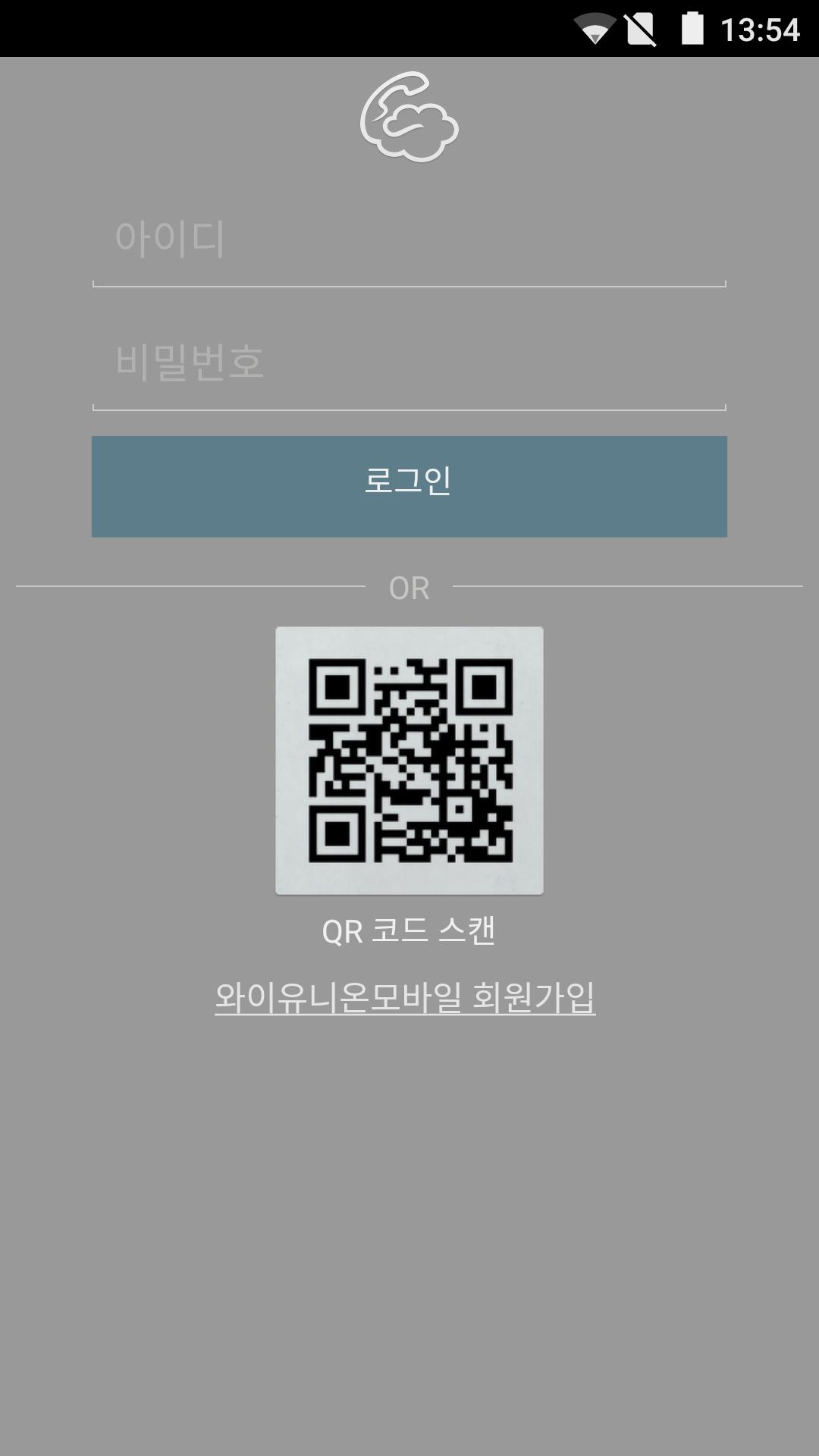The width and height of the screenshot is (819, 1456).
Task: Select the 비밀번호 (password) field
Action: point(409,362)
